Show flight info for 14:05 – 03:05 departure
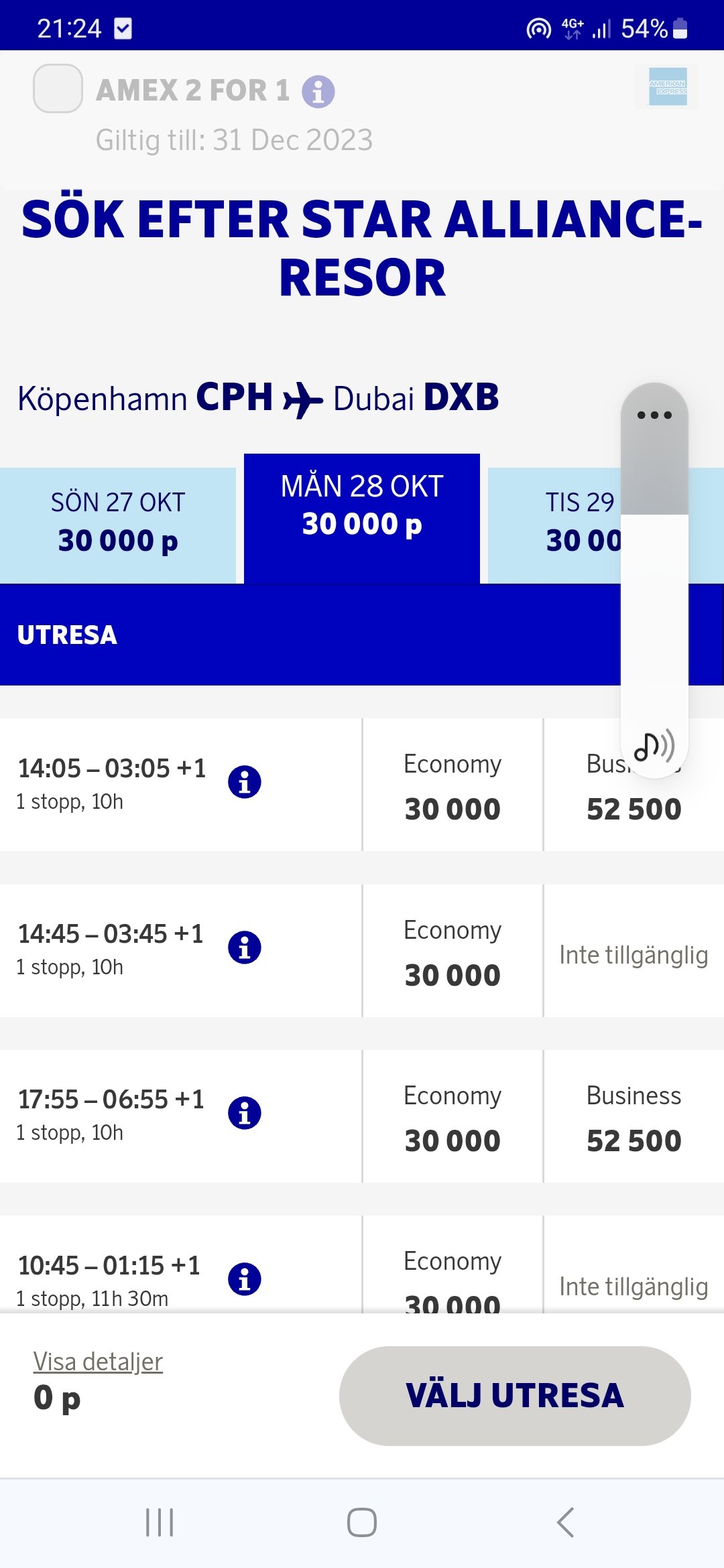This screenshot has width=724, height=1568. (x=245, y=782)
